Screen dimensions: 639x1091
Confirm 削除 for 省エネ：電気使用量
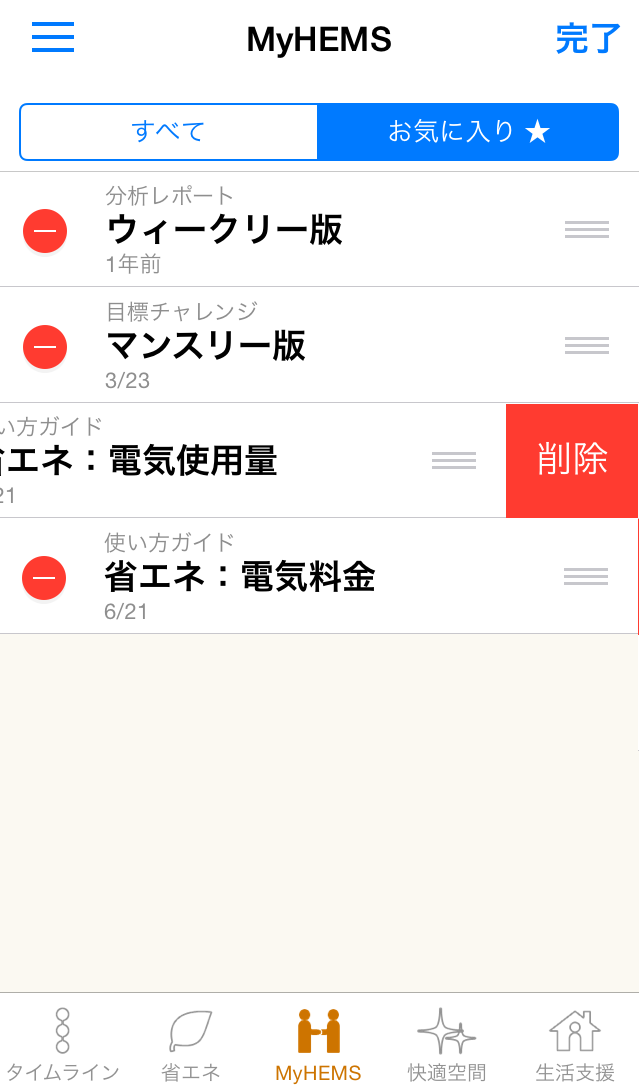pyautogui.click(x=572, y=460)
